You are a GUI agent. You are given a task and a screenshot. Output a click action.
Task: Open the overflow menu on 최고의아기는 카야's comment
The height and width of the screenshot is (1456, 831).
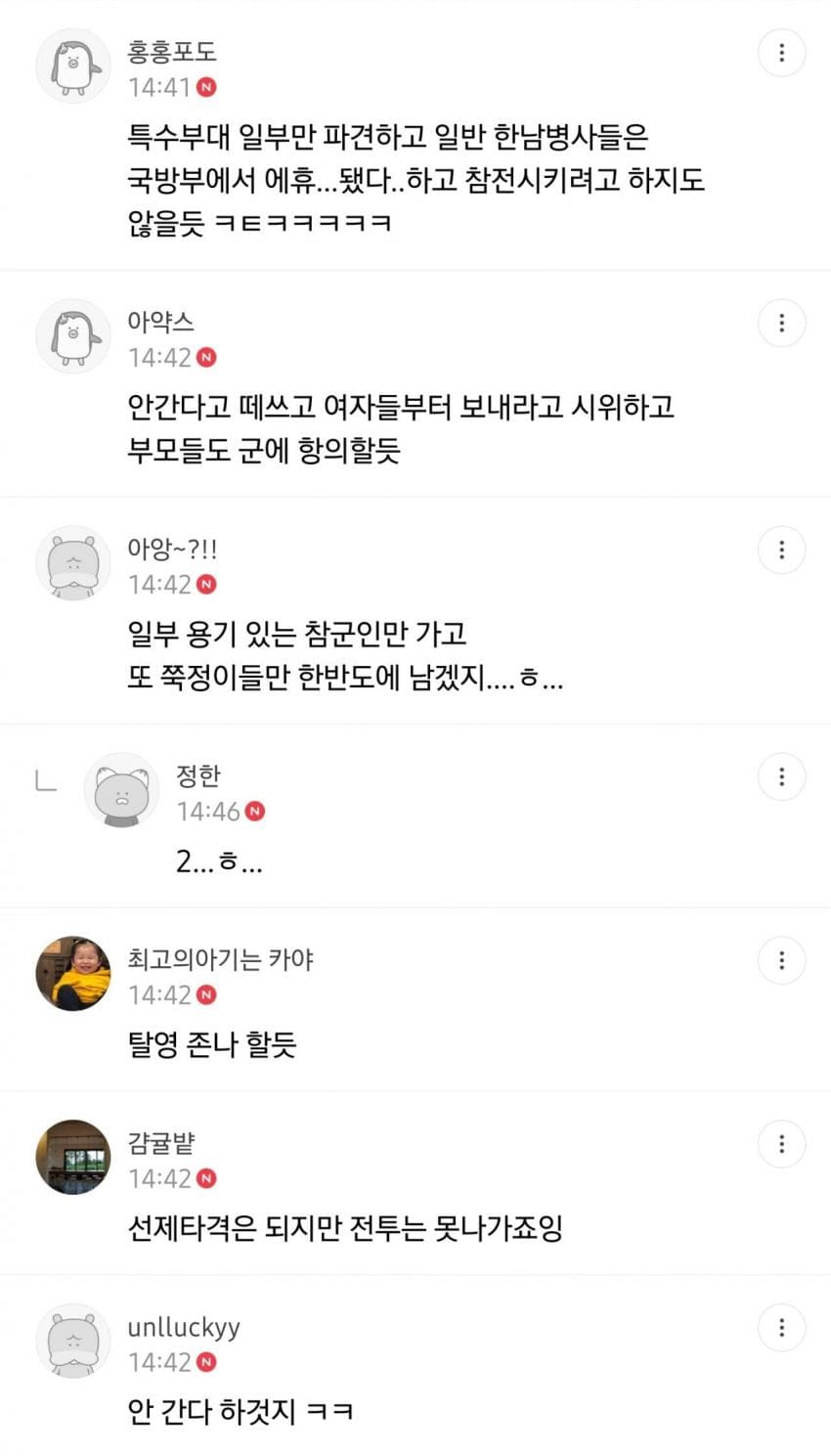tap(781, 960)
